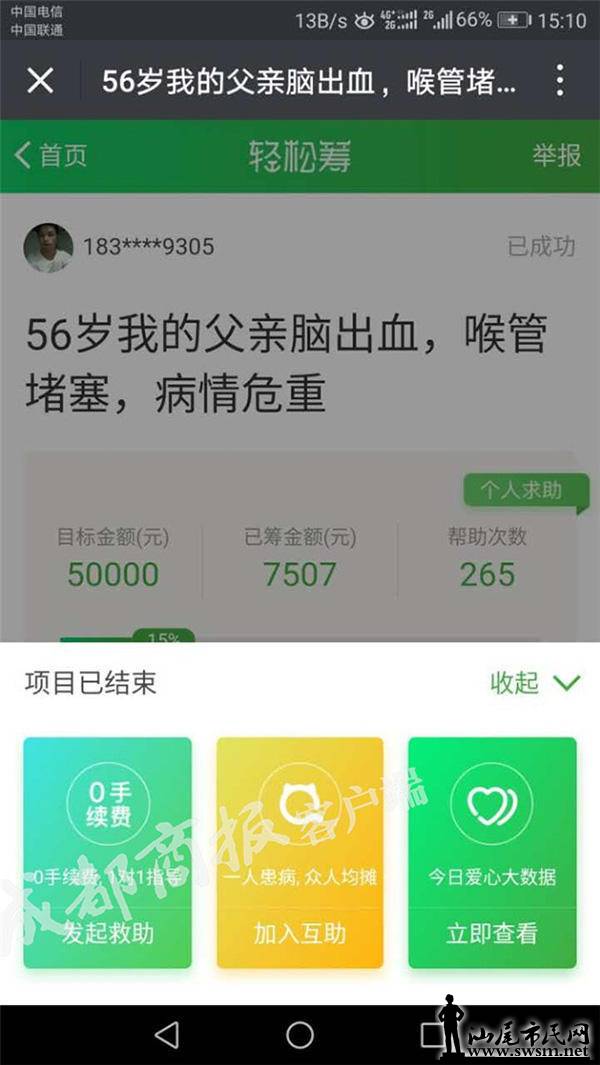Tap 举报 to report project

pos(556,155)
